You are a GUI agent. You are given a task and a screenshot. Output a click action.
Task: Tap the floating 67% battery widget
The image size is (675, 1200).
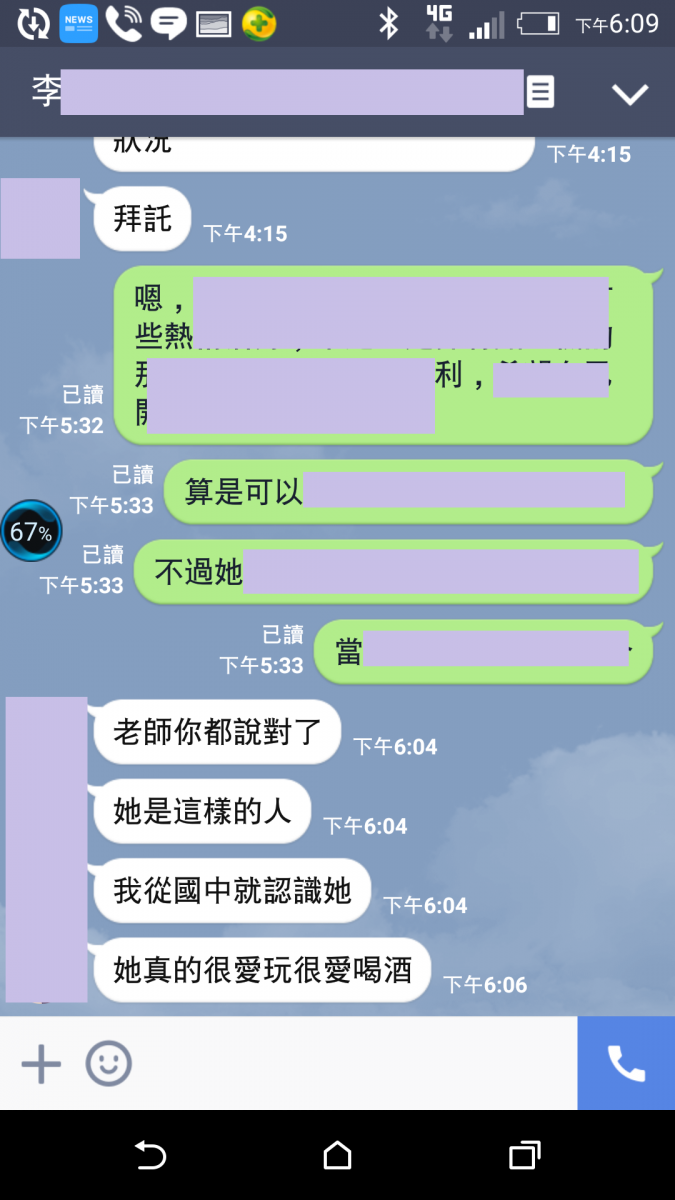click(31, 531)
